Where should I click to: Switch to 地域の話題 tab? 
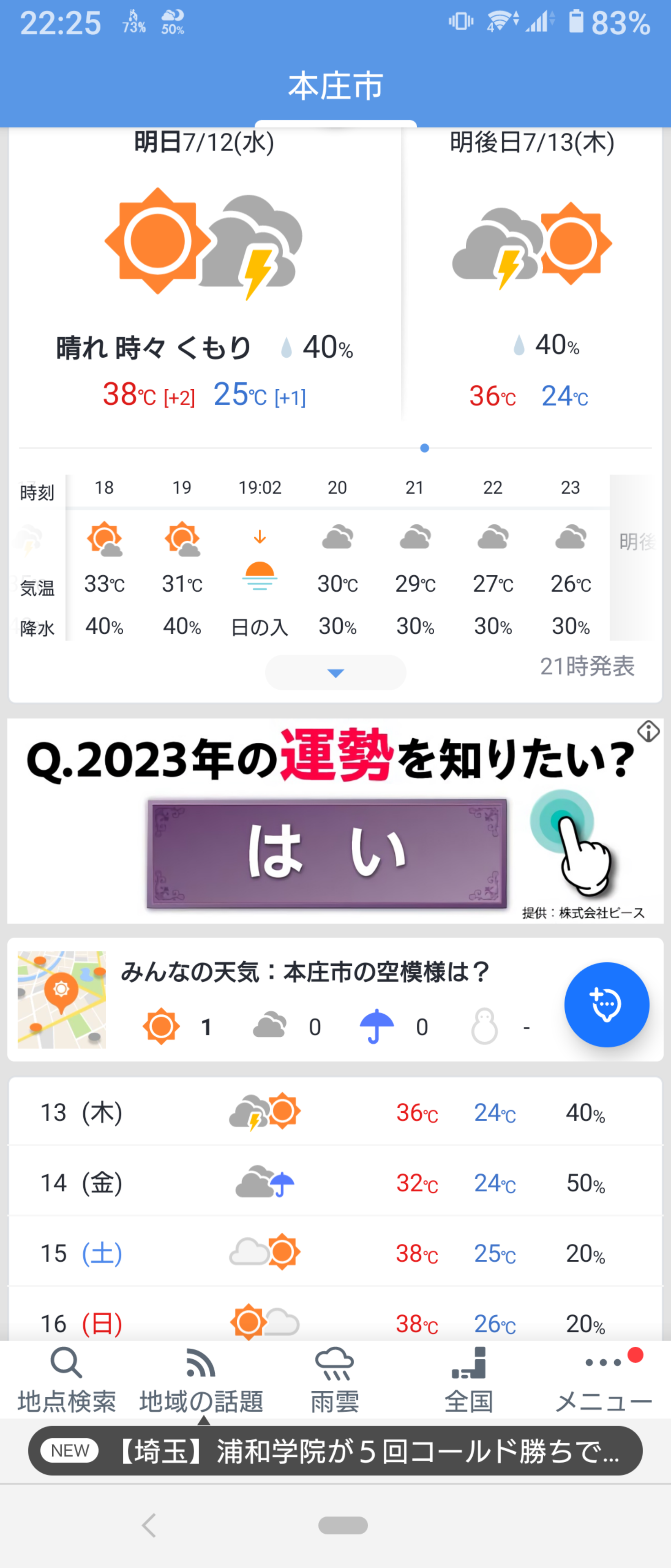[201, 1380]
